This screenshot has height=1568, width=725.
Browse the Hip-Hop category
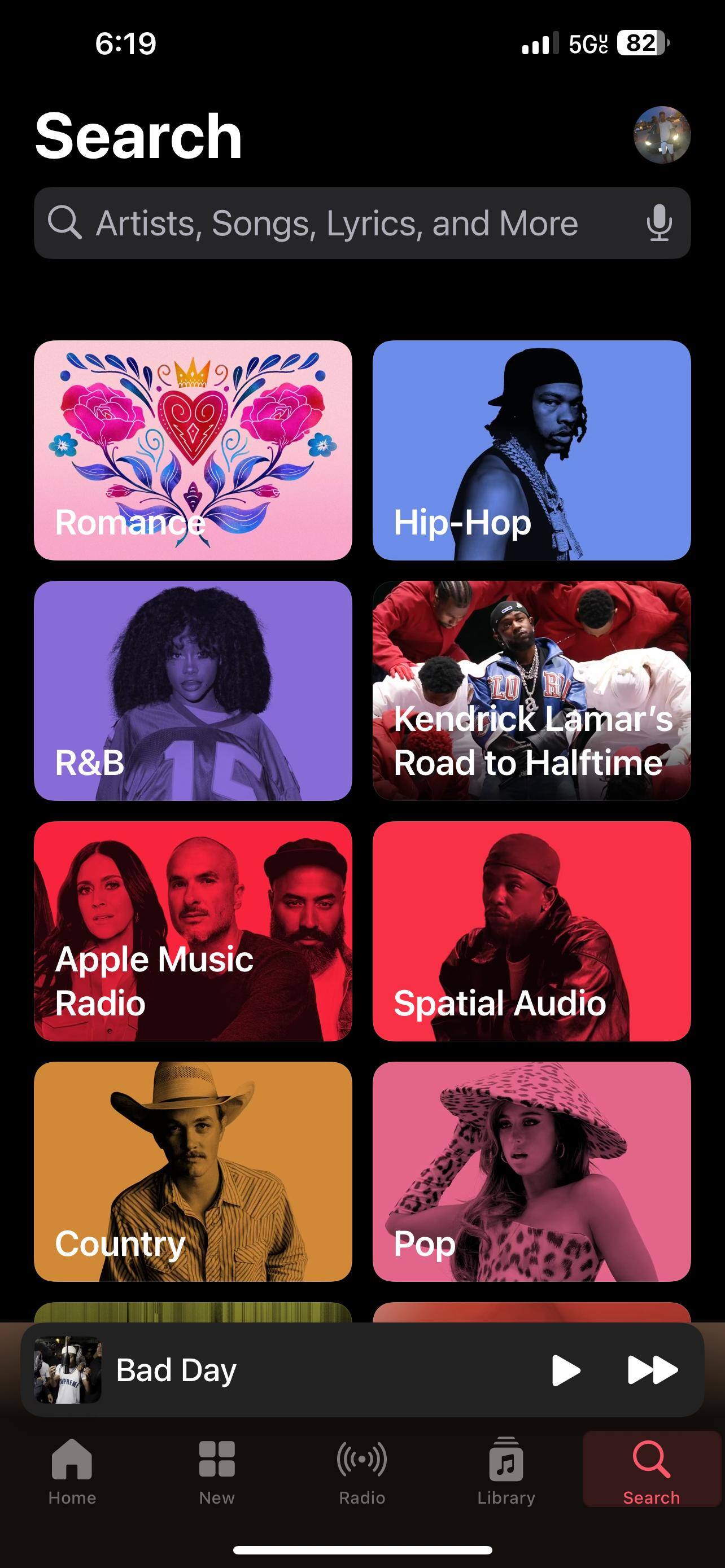tap(531, 450)
